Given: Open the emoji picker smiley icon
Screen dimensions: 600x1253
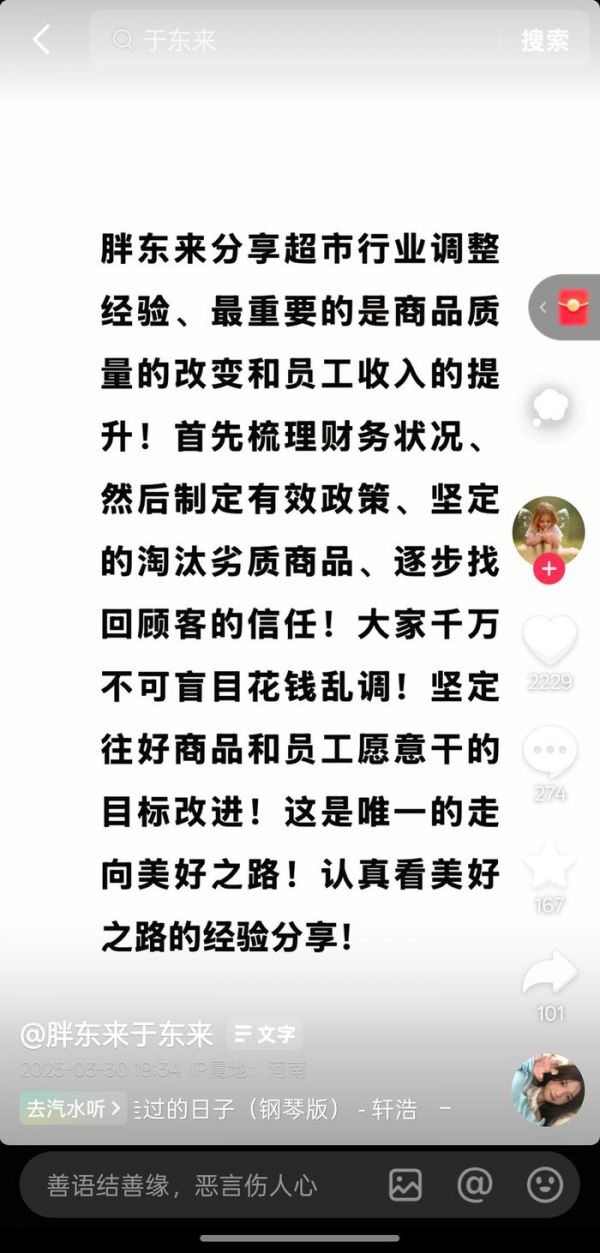Looking at the screenshot, I should coord(544,1186).
